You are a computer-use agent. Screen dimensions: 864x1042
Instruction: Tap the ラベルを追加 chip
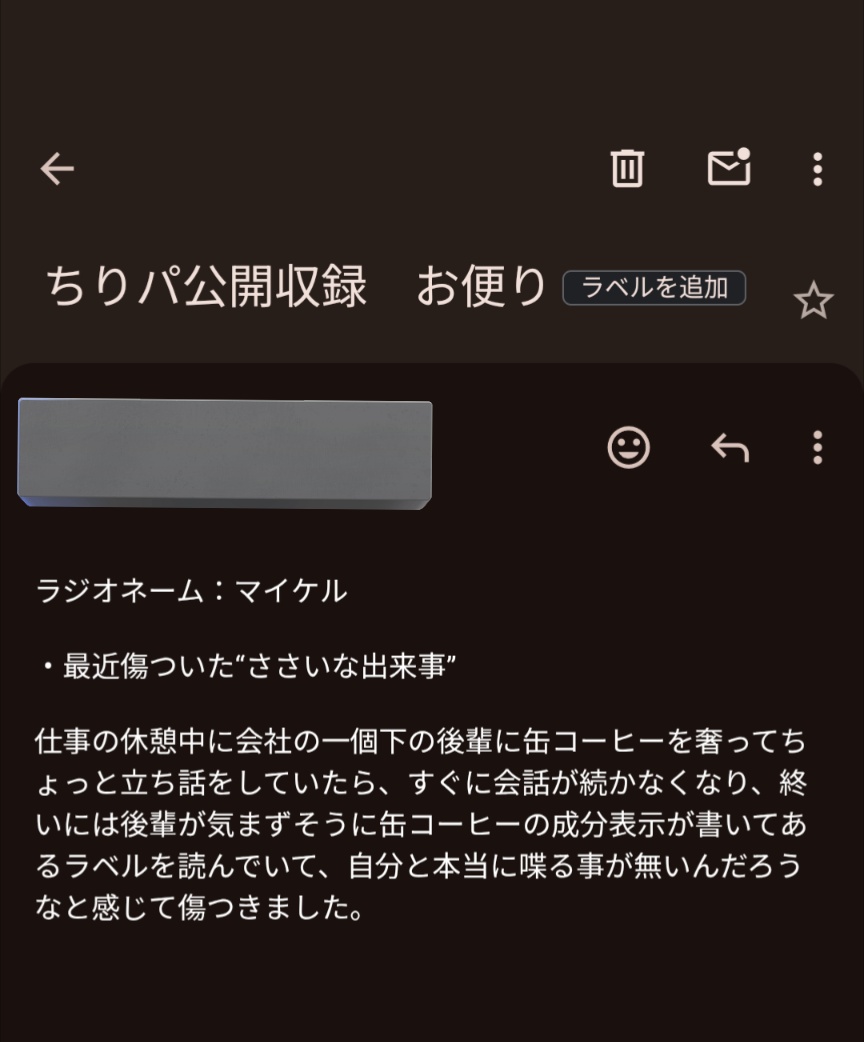pos(654,288)
